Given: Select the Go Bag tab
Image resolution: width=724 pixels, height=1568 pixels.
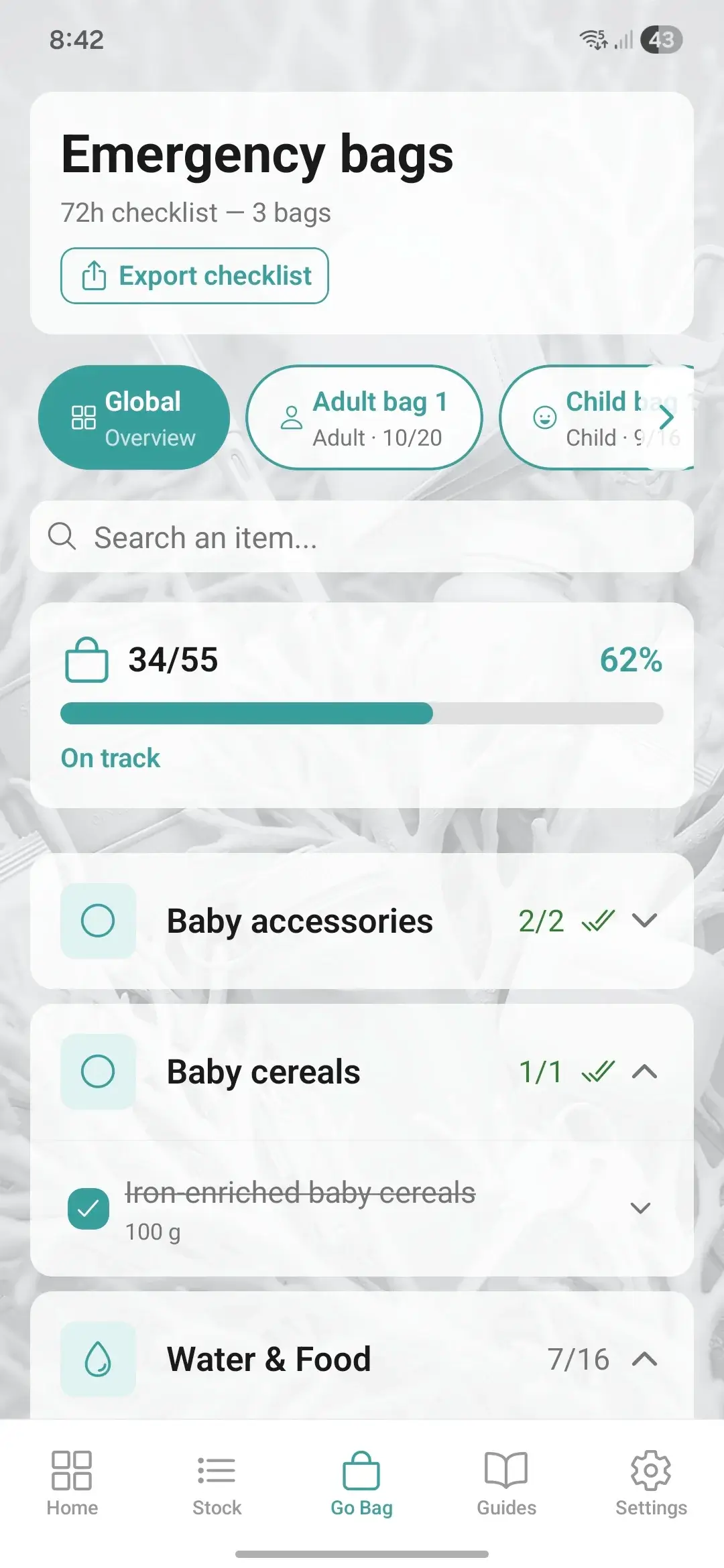Looking at the screenshot, I should point(361,1484).
